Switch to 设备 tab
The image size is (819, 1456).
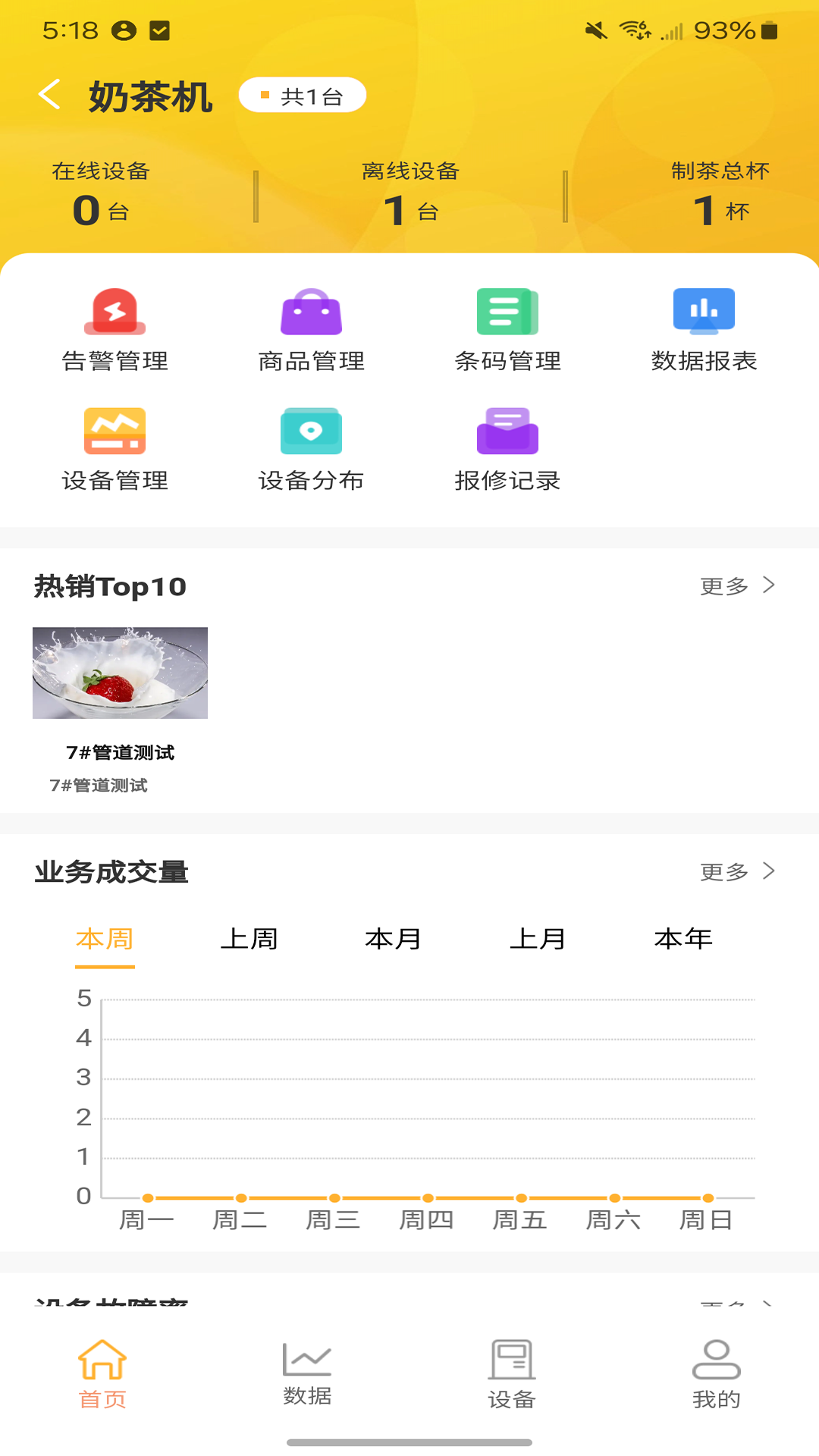tap(512, 1365)
